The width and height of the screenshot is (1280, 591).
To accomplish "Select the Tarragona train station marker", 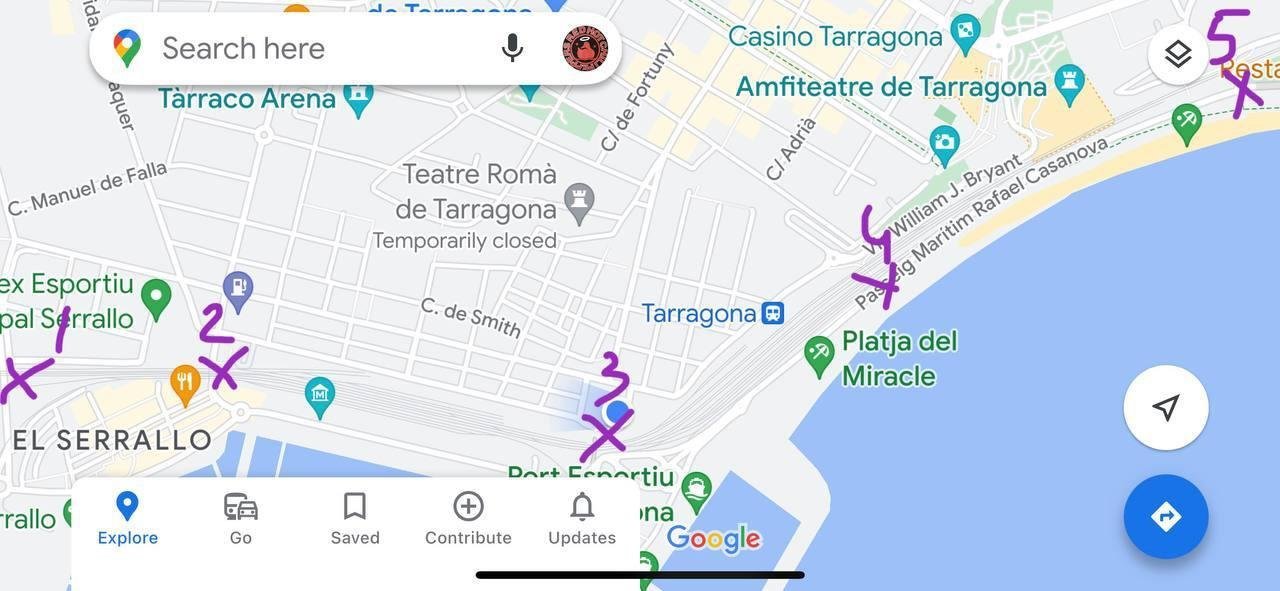I will tap(772, 313).
